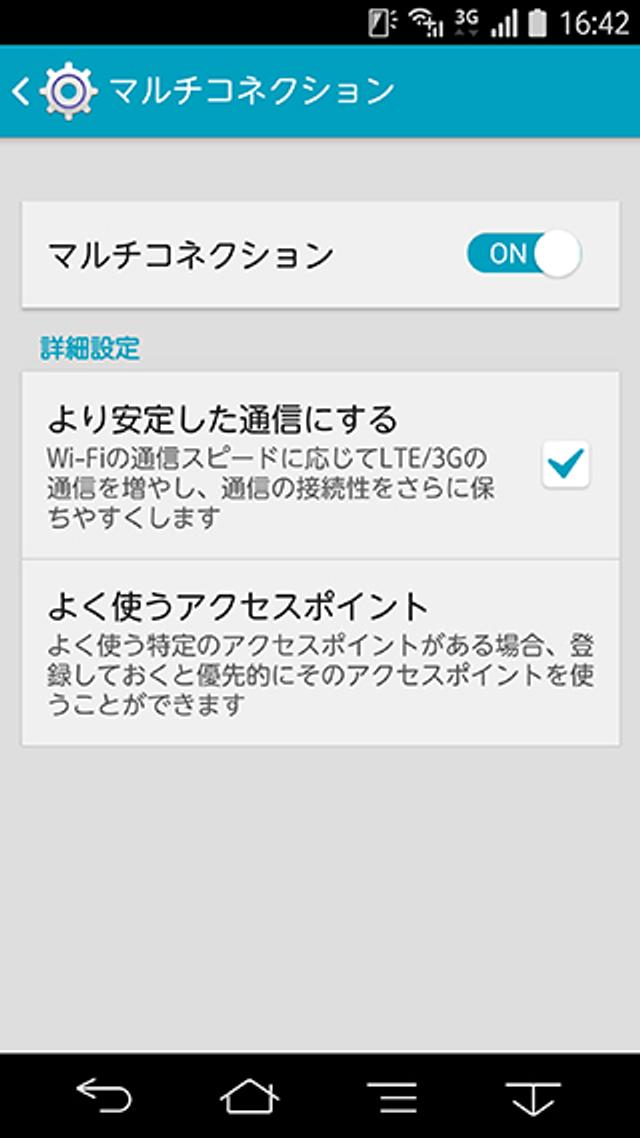This screenshot has width=640, height=1138.
Task: Turn off the マルチコネクション switch
Action: coord(523,254)
